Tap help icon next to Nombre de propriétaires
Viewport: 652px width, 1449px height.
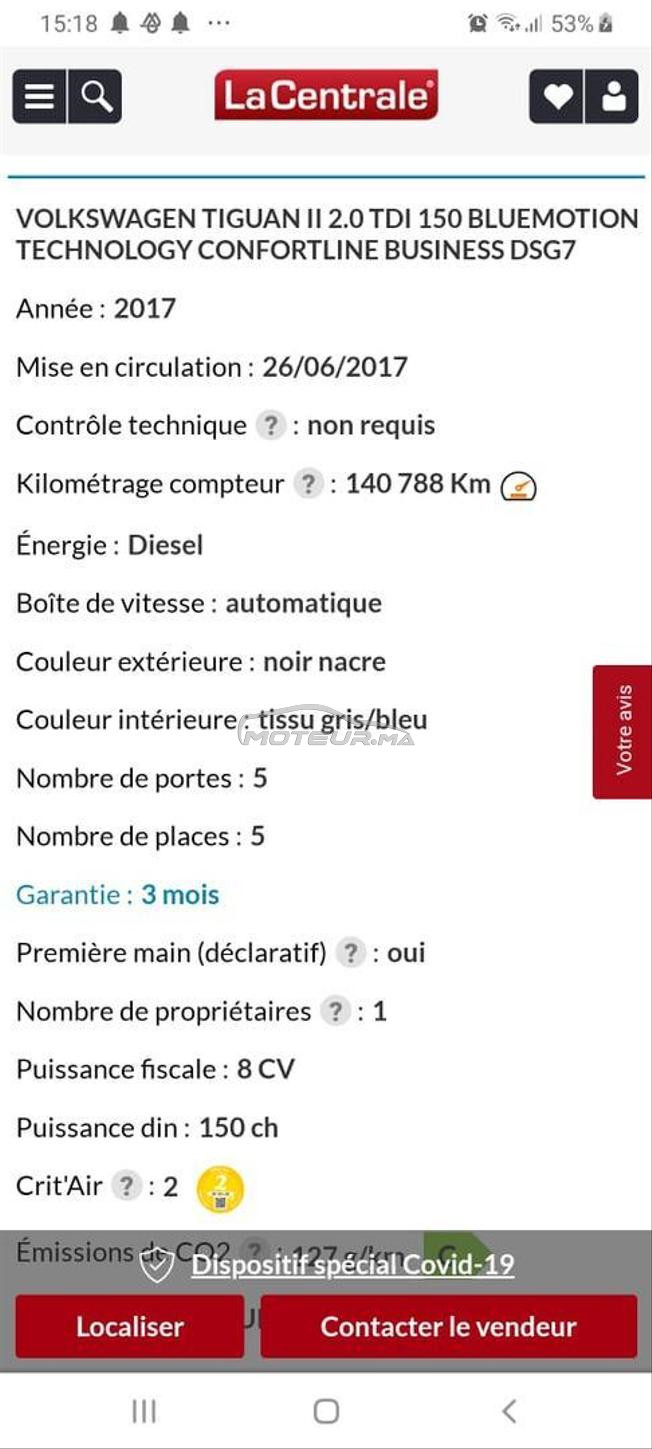click(x=335, y=1011)
